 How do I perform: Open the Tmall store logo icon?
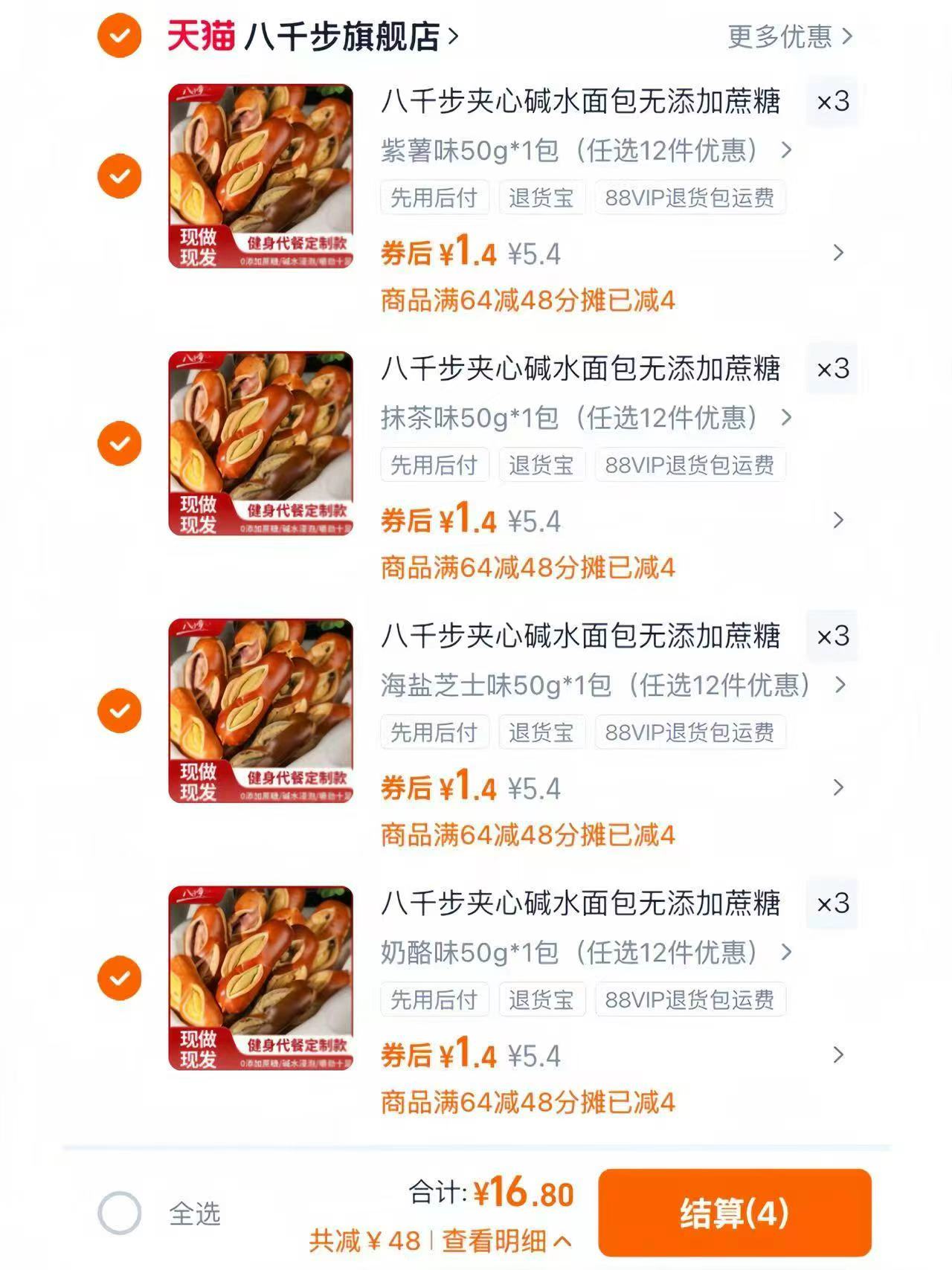coord(199,37)
